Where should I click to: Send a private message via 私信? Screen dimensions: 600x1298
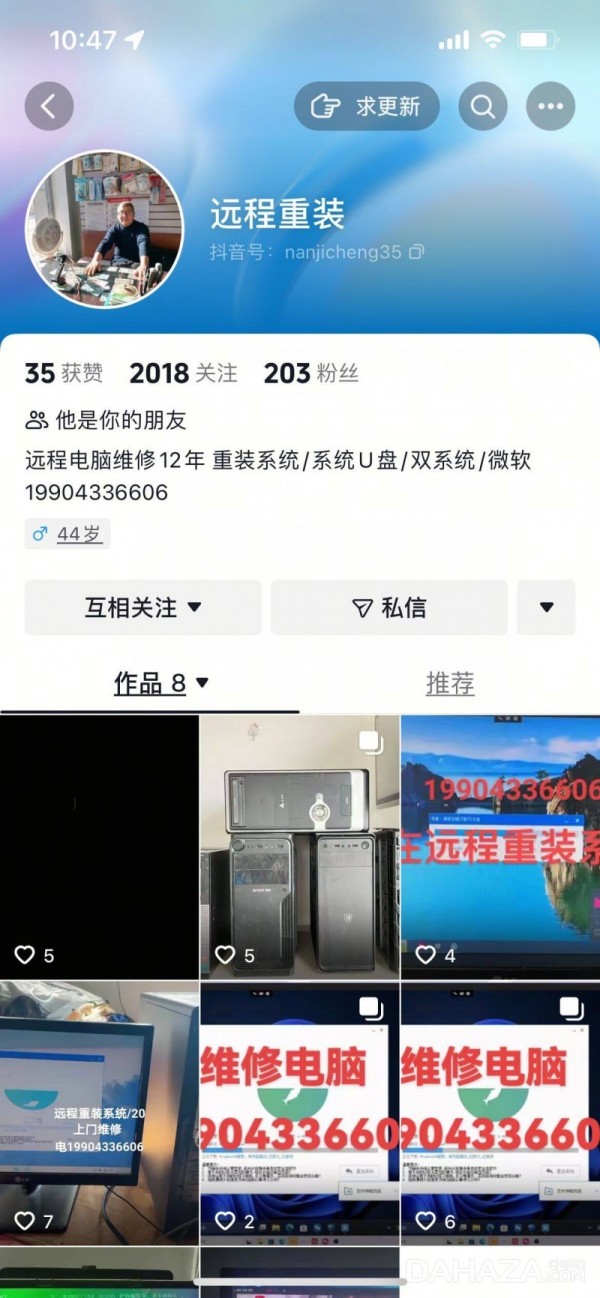[x=389, y=607]
